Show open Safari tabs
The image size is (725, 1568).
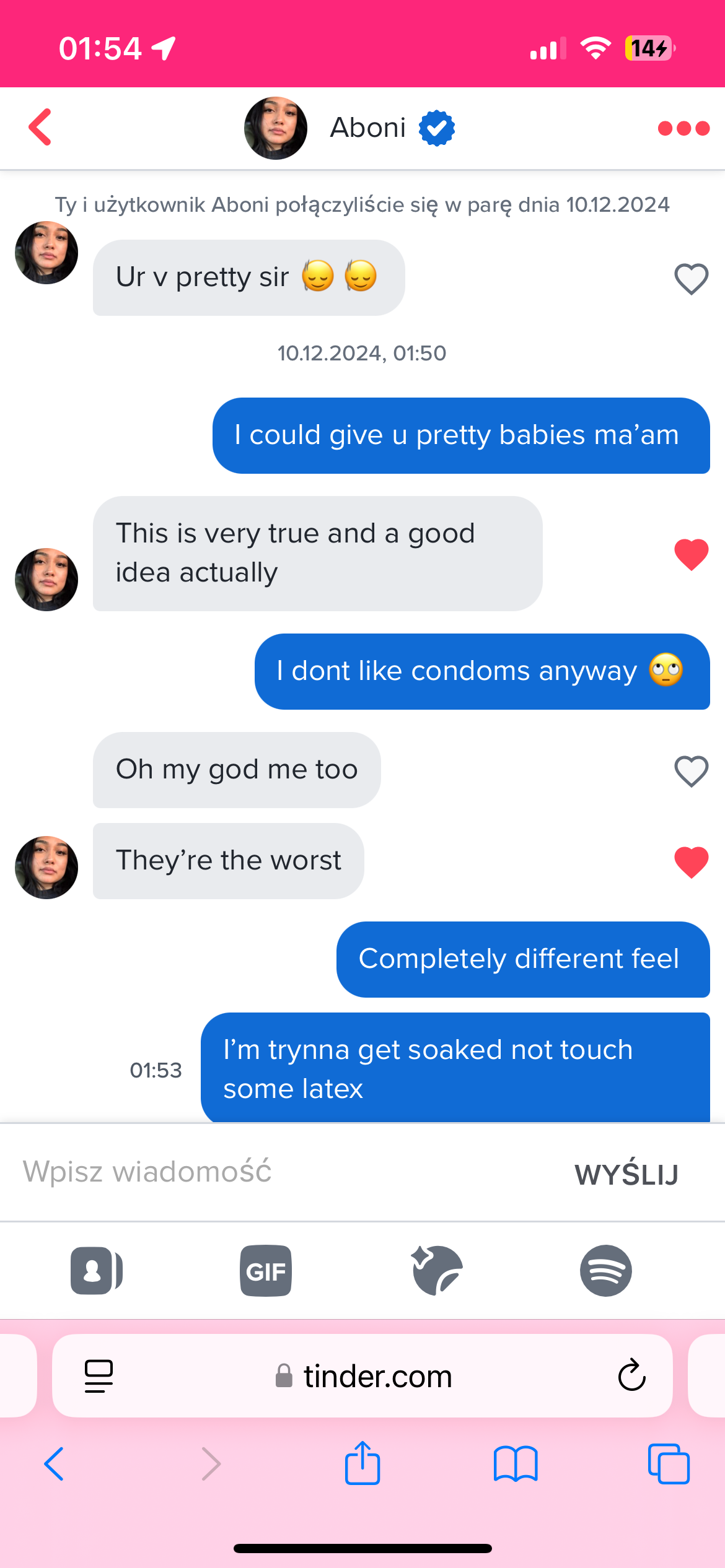(x=669, y=1464)
